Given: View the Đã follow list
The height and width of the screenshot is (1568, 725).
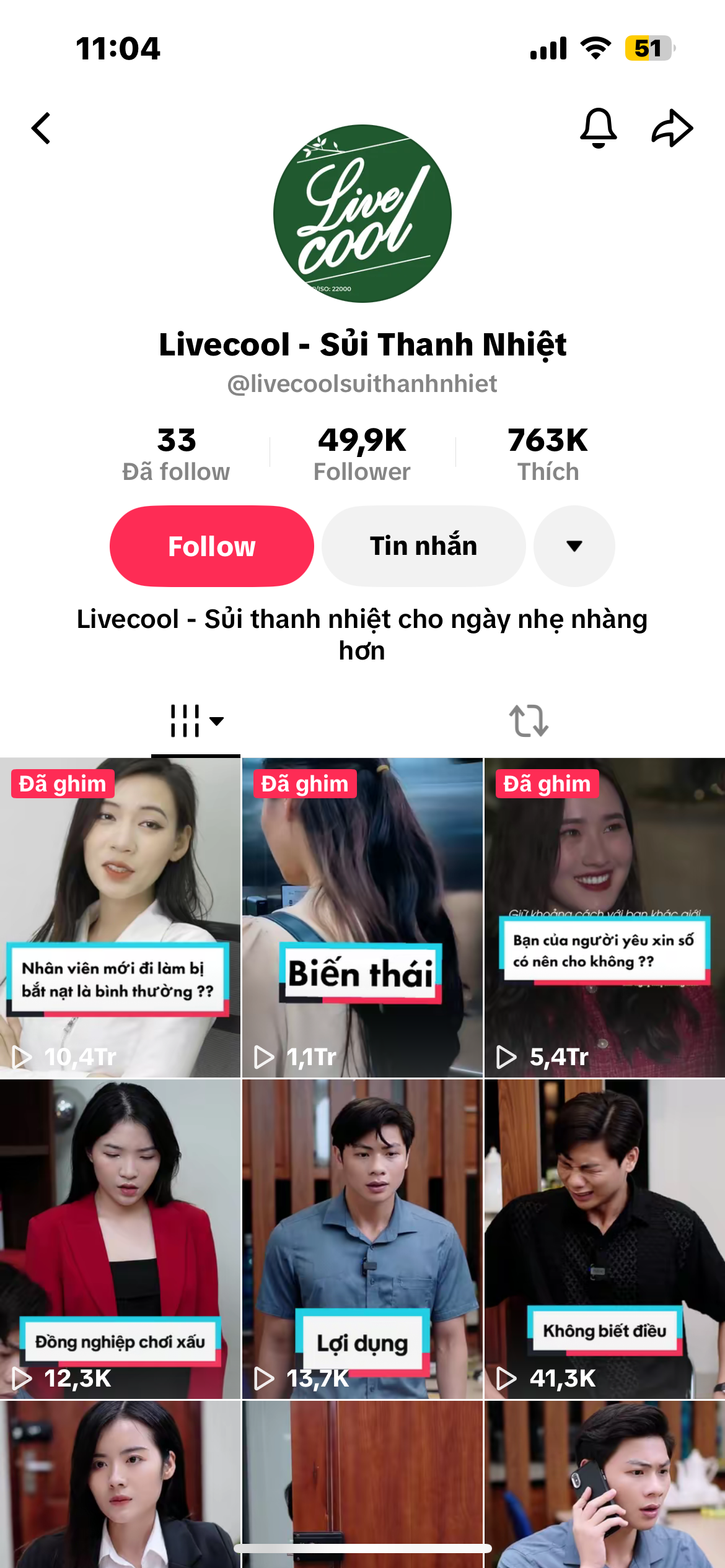Looking at the screenshot, I should click(177, 455).
